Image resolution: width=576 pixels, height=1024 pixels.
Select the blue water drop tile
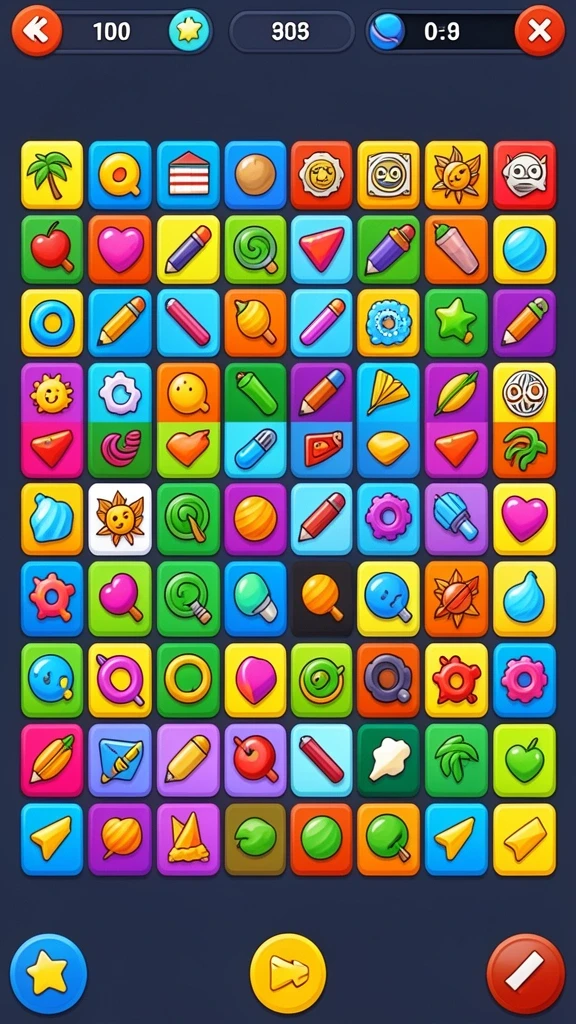click(525, 599)
